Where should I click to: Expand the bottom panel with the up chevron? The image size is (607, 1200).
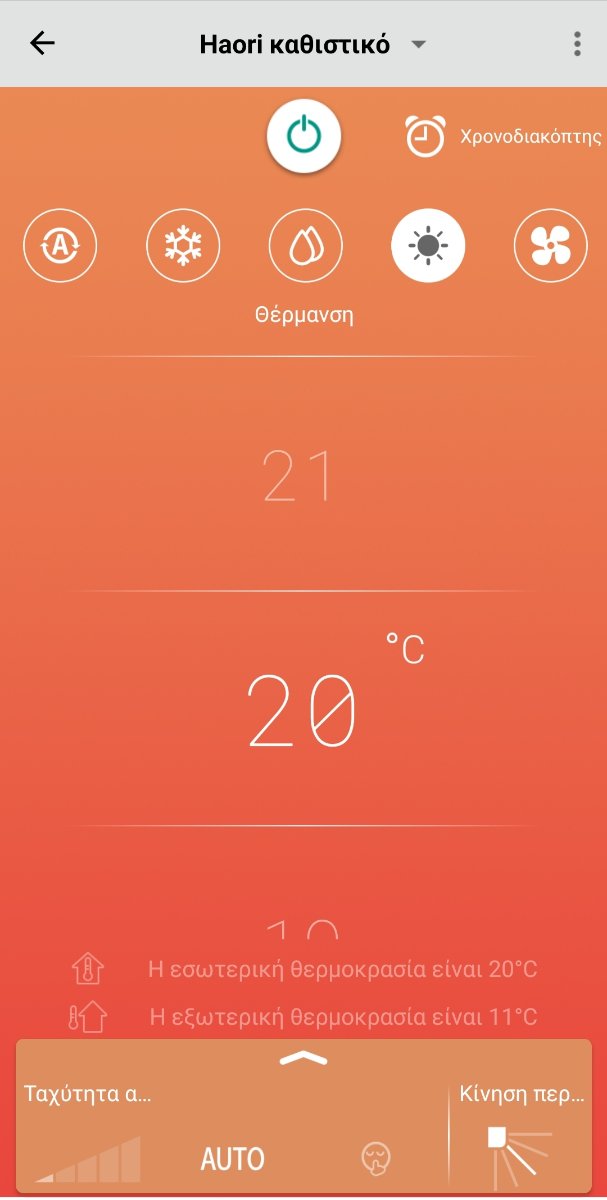click(303, 1057)
